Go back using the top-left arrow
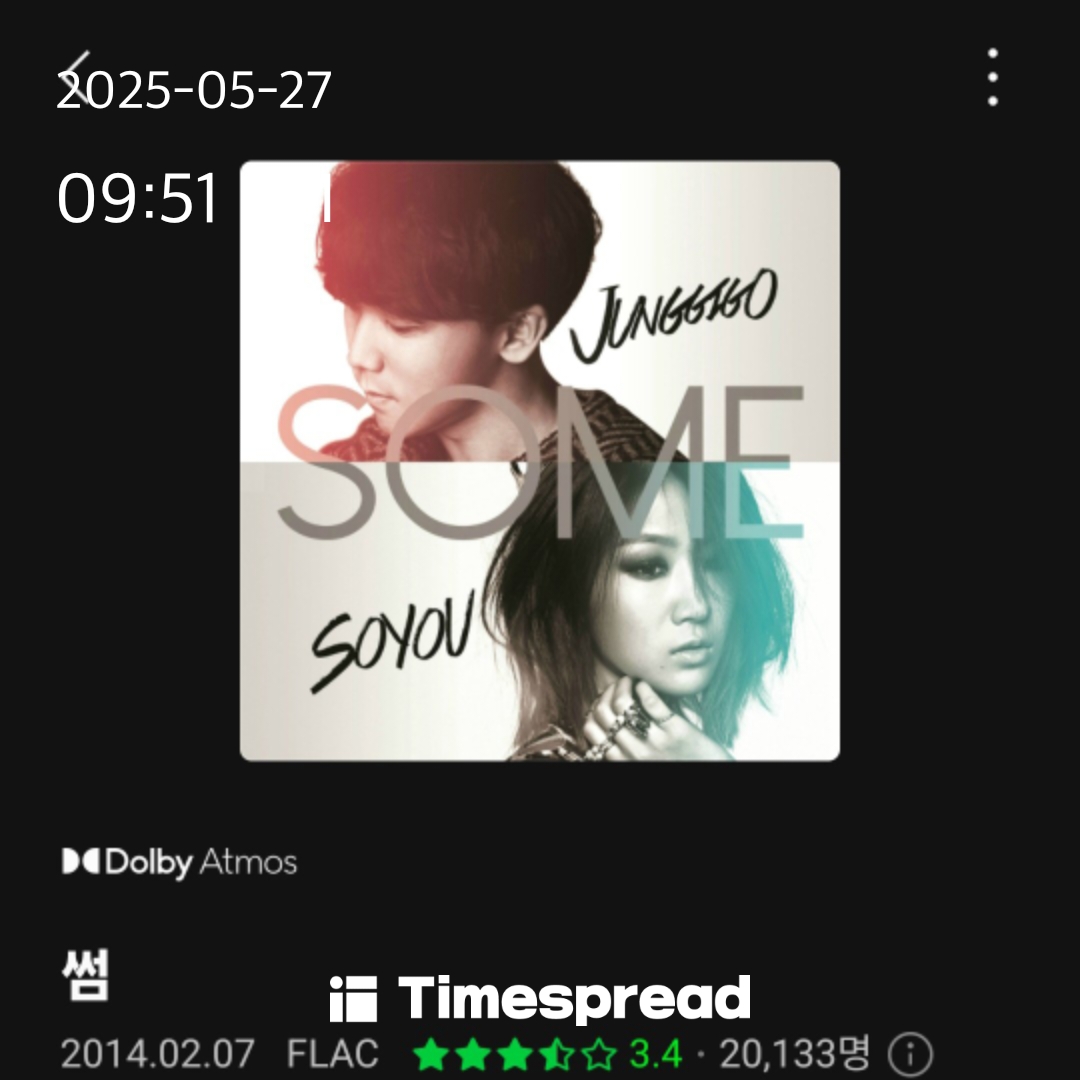This screenshot has width=1080, height=1080. coord(74,76)
